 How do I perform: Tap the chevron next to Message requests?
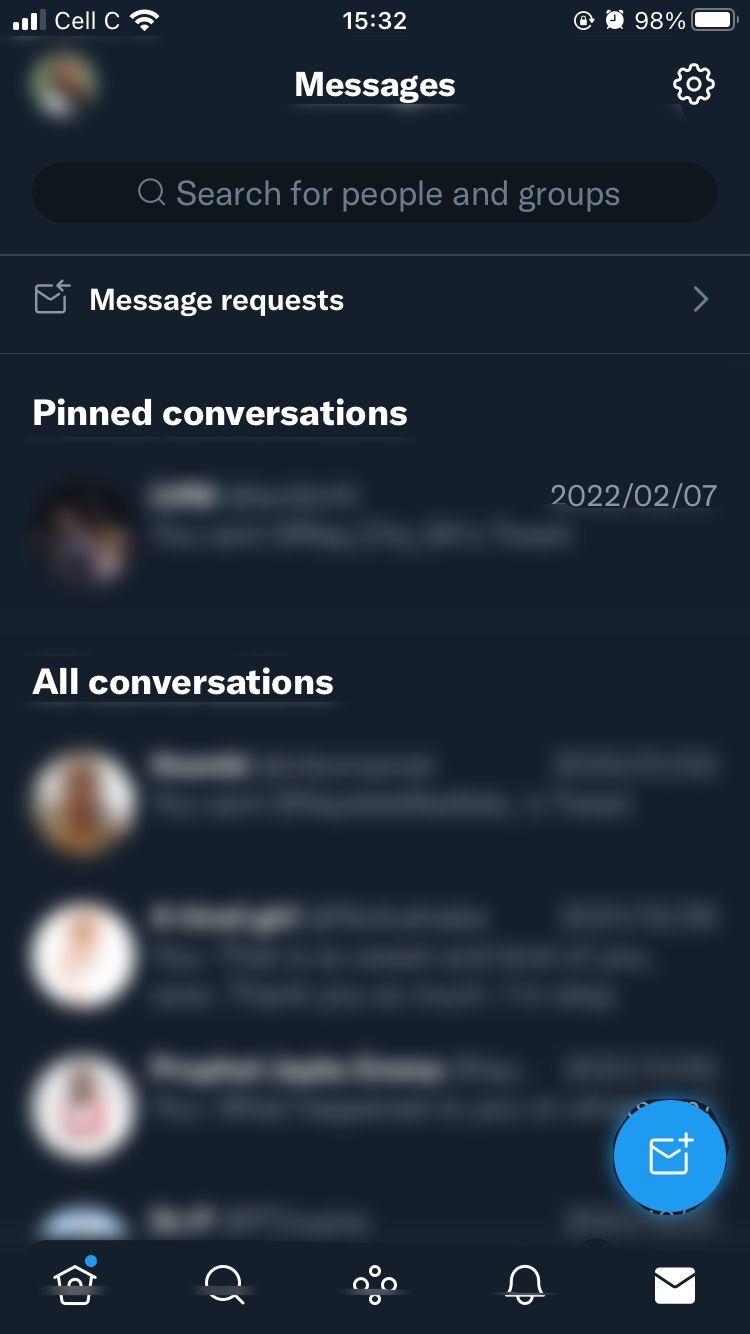pyautogui.click(x=700, y=299)
